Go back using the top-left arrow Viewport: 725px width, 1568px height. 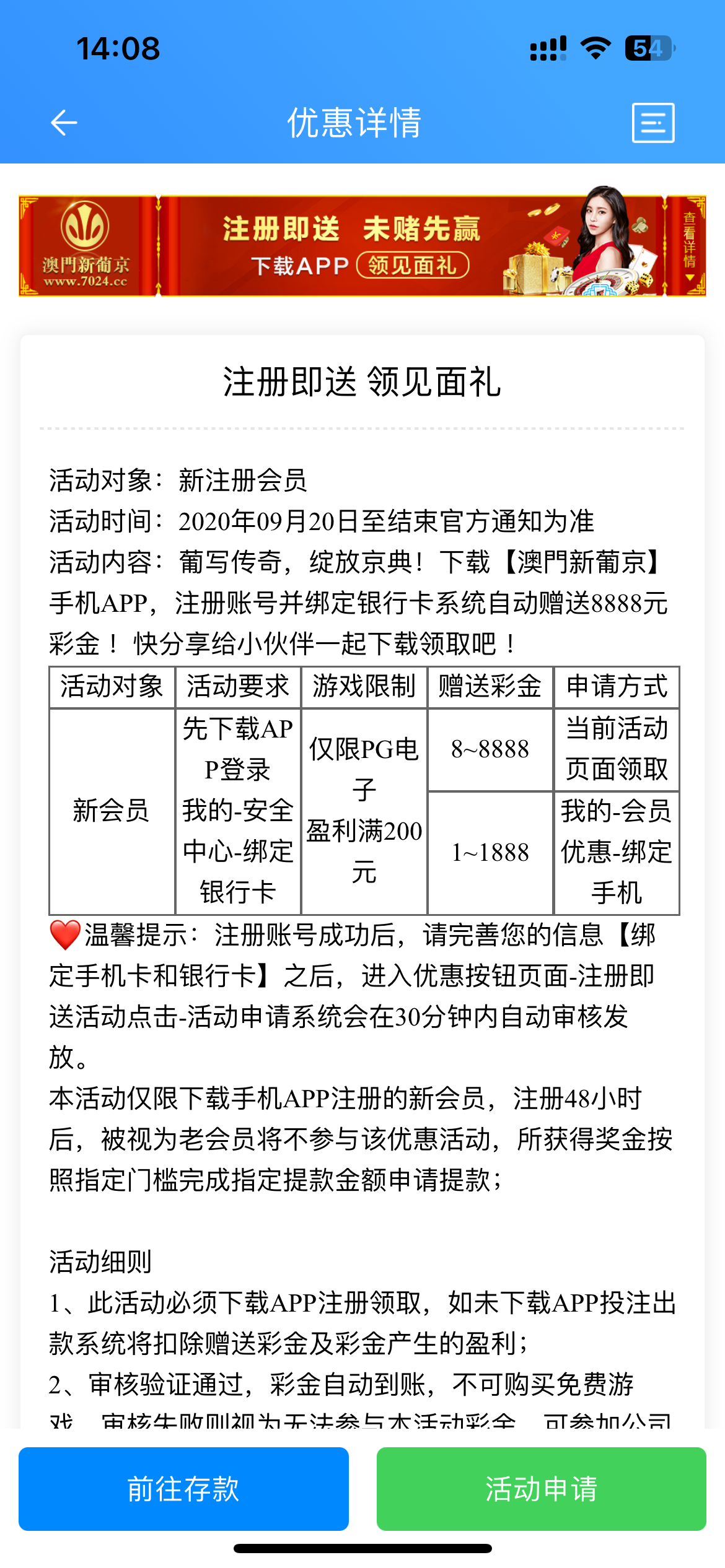click(64, 123)
